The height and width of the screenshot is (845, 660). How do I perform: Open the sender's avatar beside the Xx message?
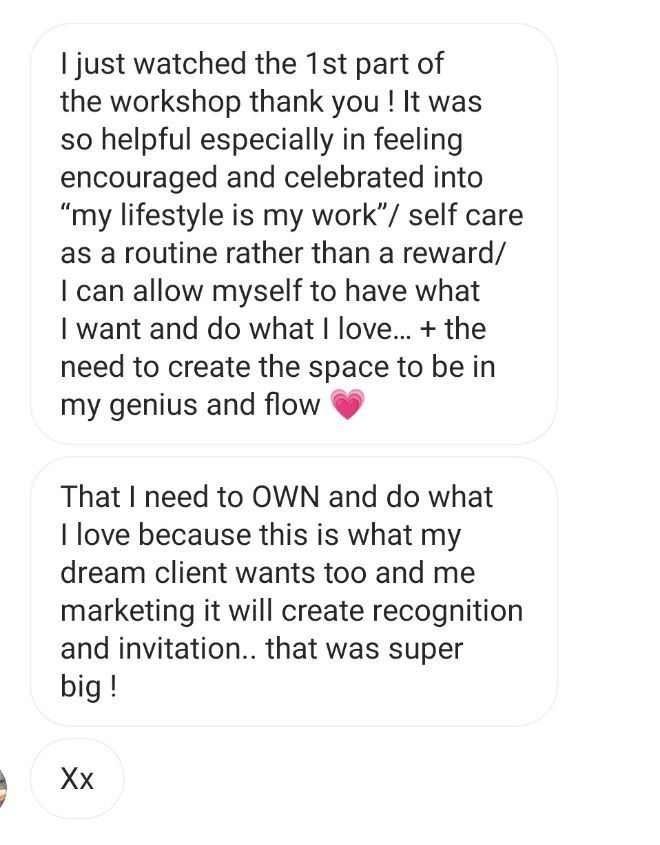[4, 788]
